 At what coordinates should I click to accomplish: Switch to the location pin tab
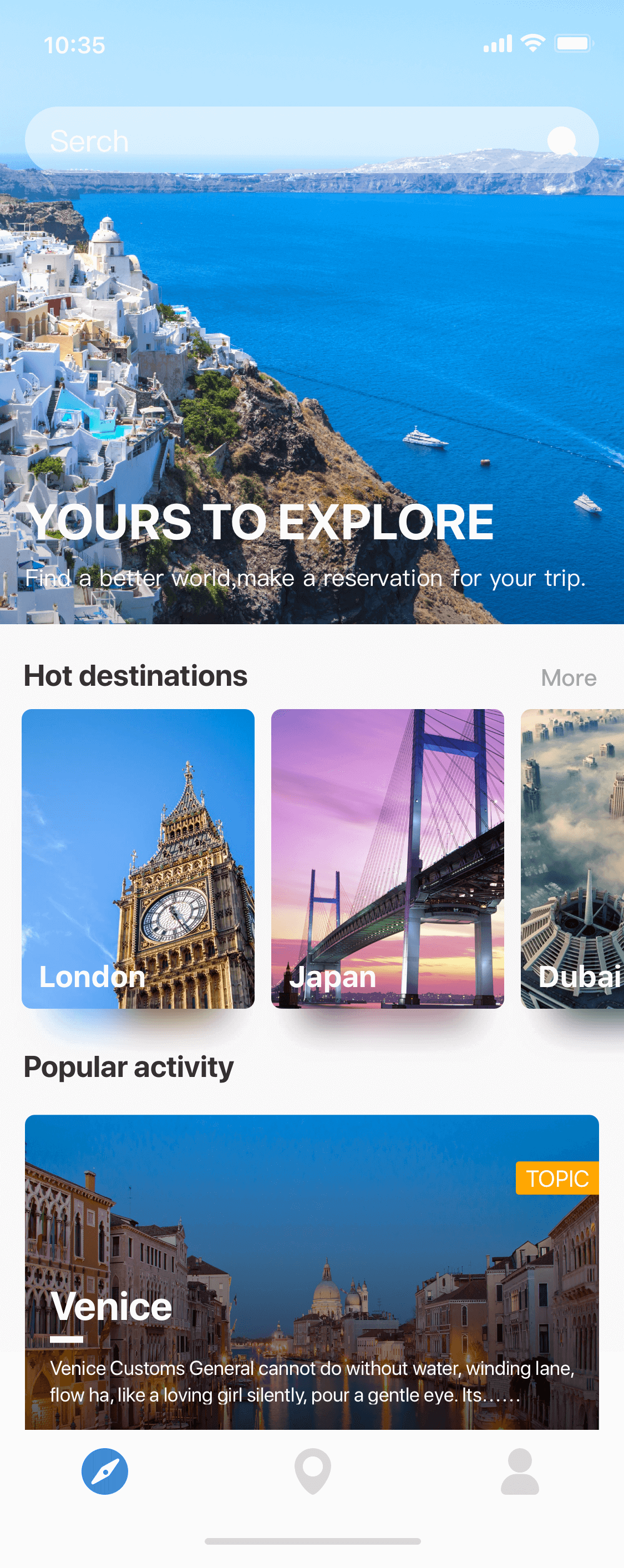(313, 1471)
